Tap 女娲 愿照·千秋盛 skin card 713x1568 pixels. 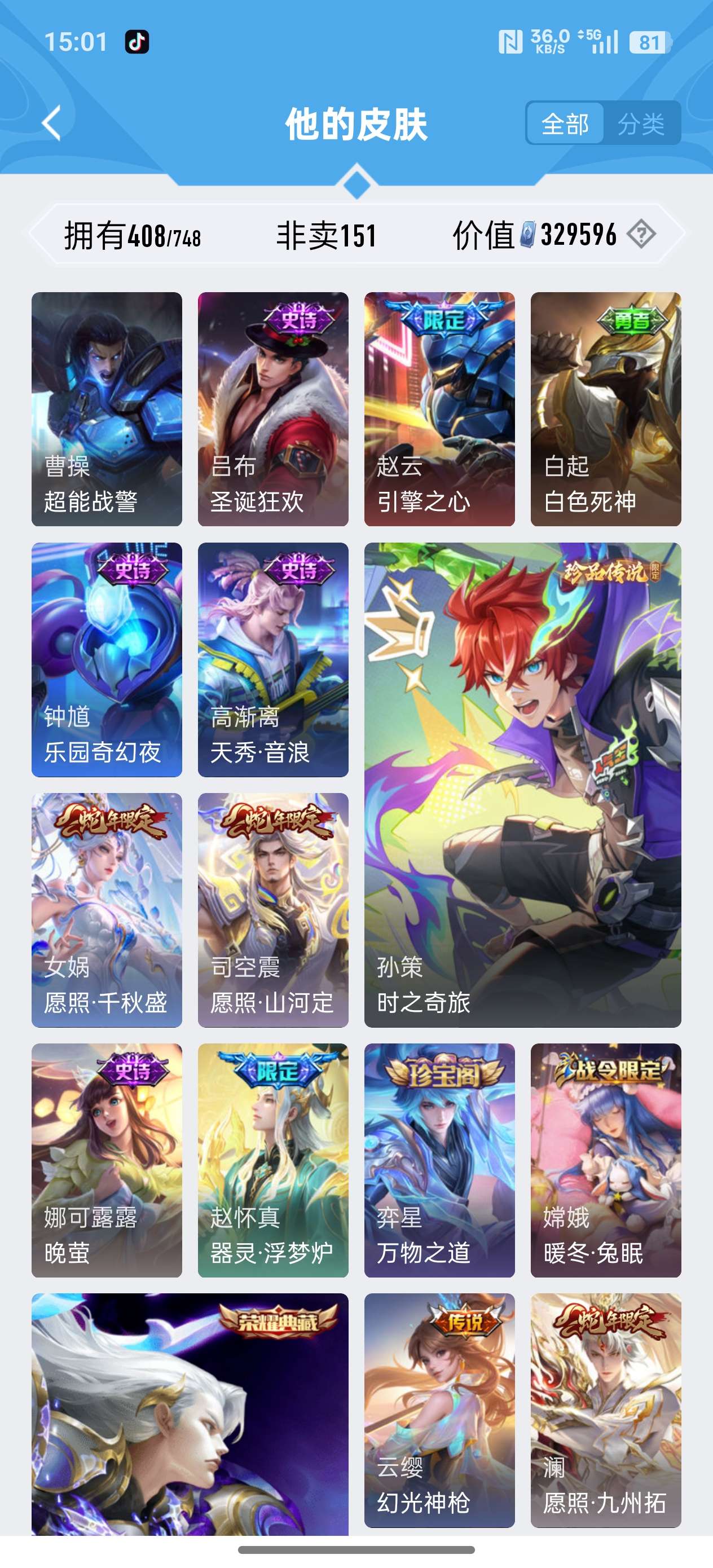point(107,910)
